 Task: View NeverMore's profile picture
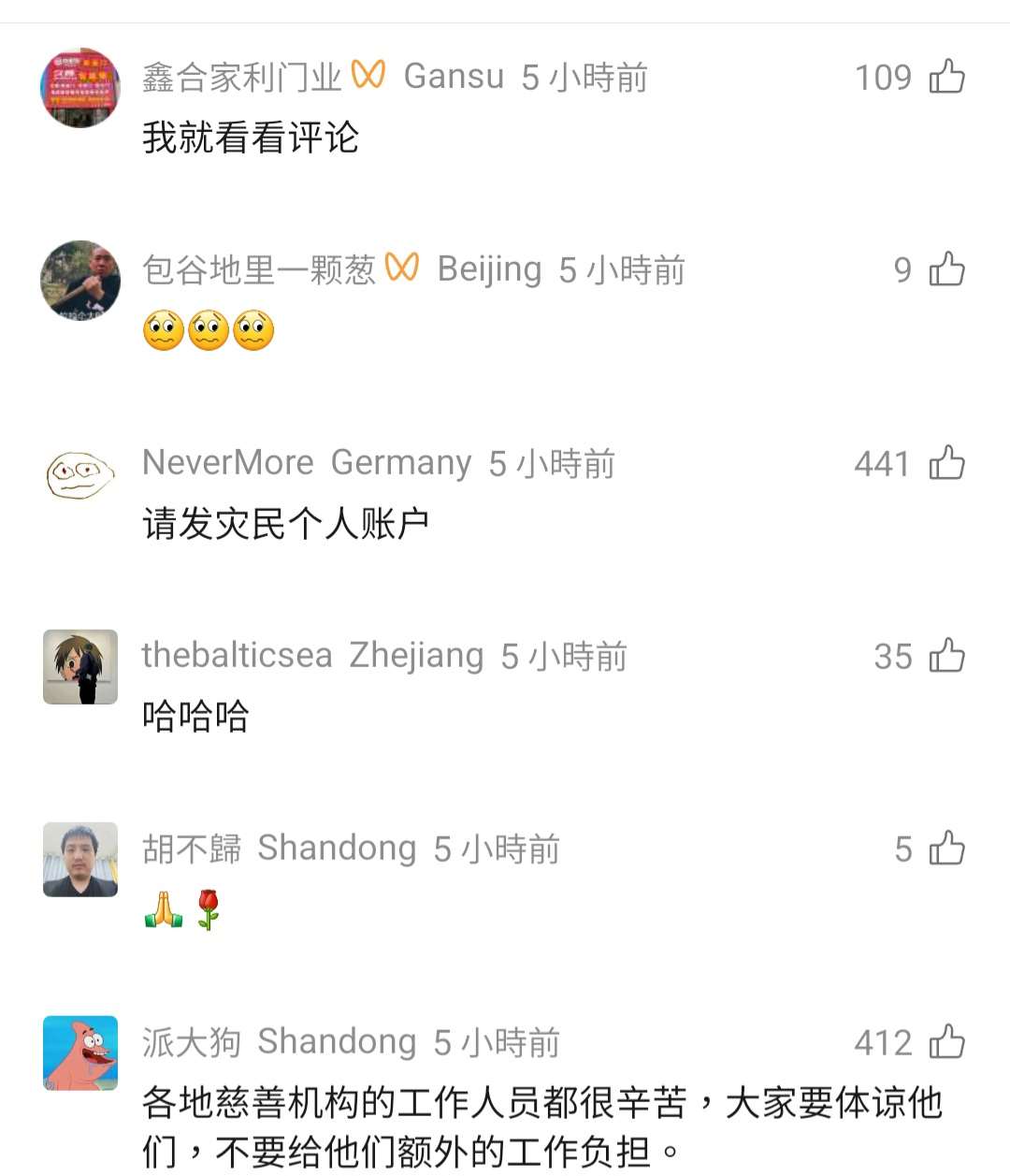80,474
